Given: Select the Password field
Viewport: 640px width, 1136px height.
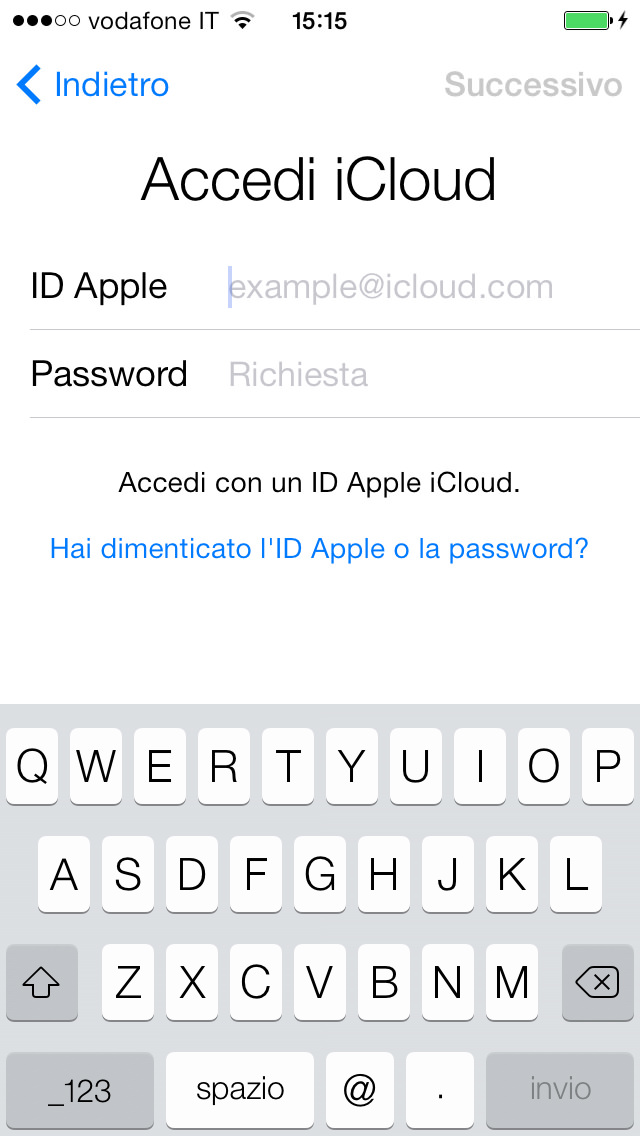Looking at the screenshot, I should coord(420,375).
